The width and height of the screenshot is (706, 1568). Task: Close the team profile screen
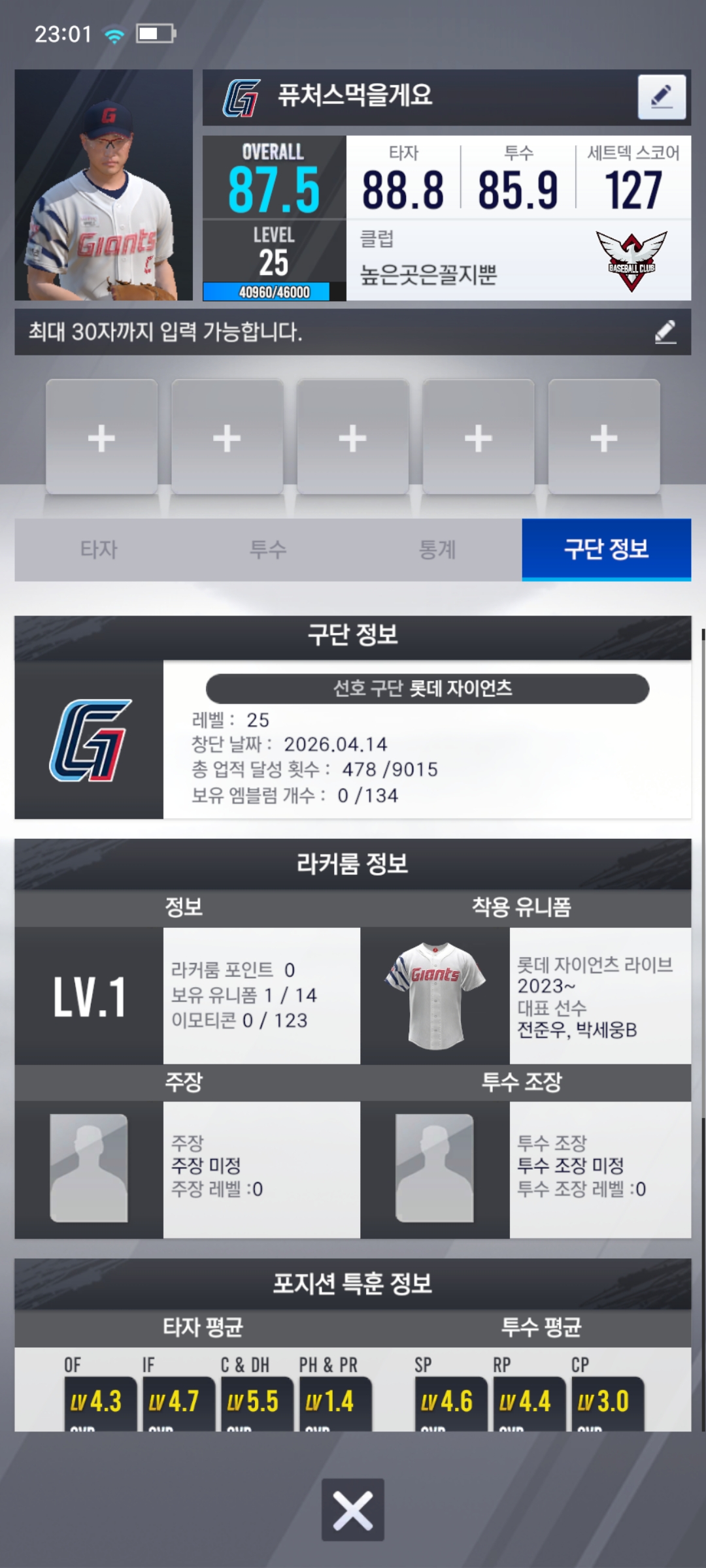click(353, 1510)
